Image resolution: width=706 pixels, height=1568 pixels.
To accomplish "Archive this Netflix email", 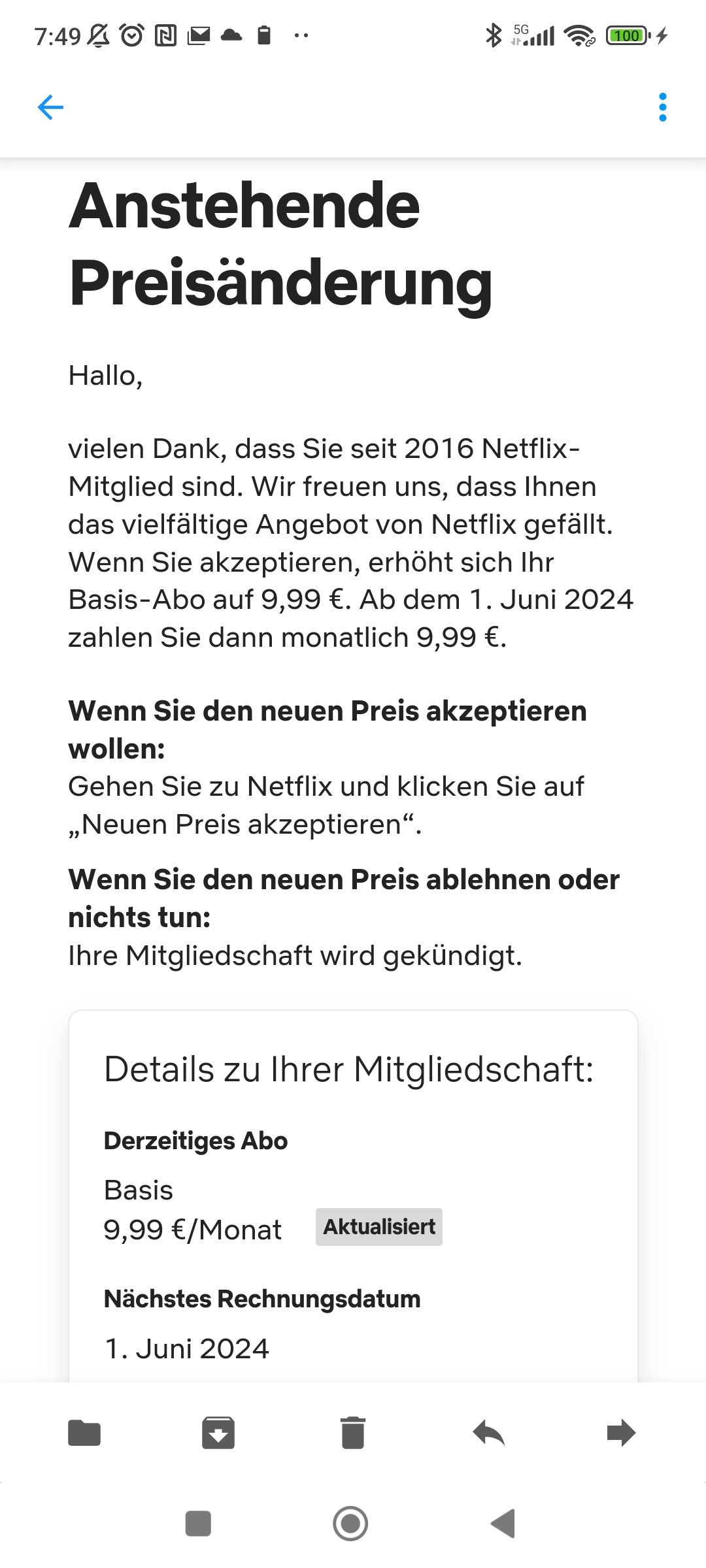I will pyautogui.click(x=218, y=1433).
